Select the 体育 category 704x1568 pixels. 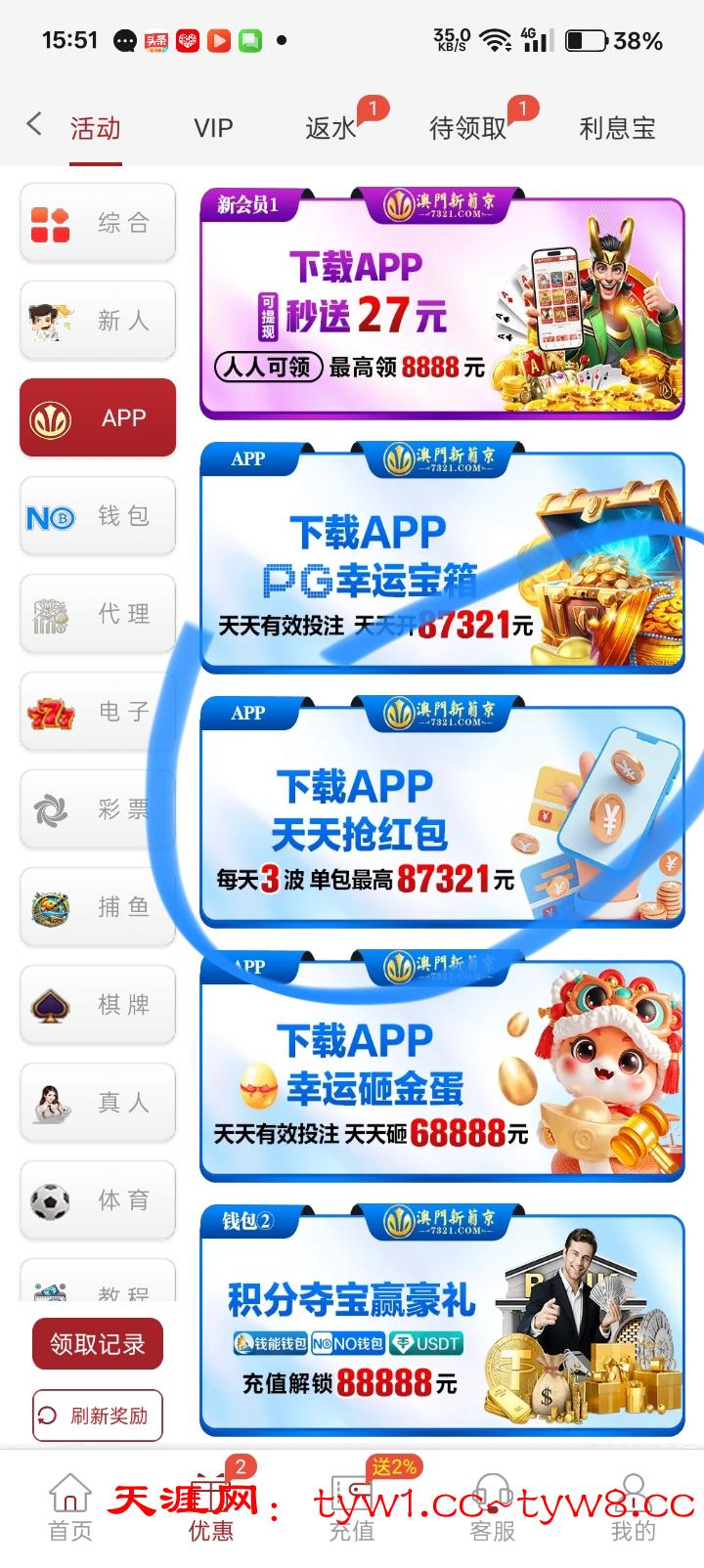[98, 1200]
